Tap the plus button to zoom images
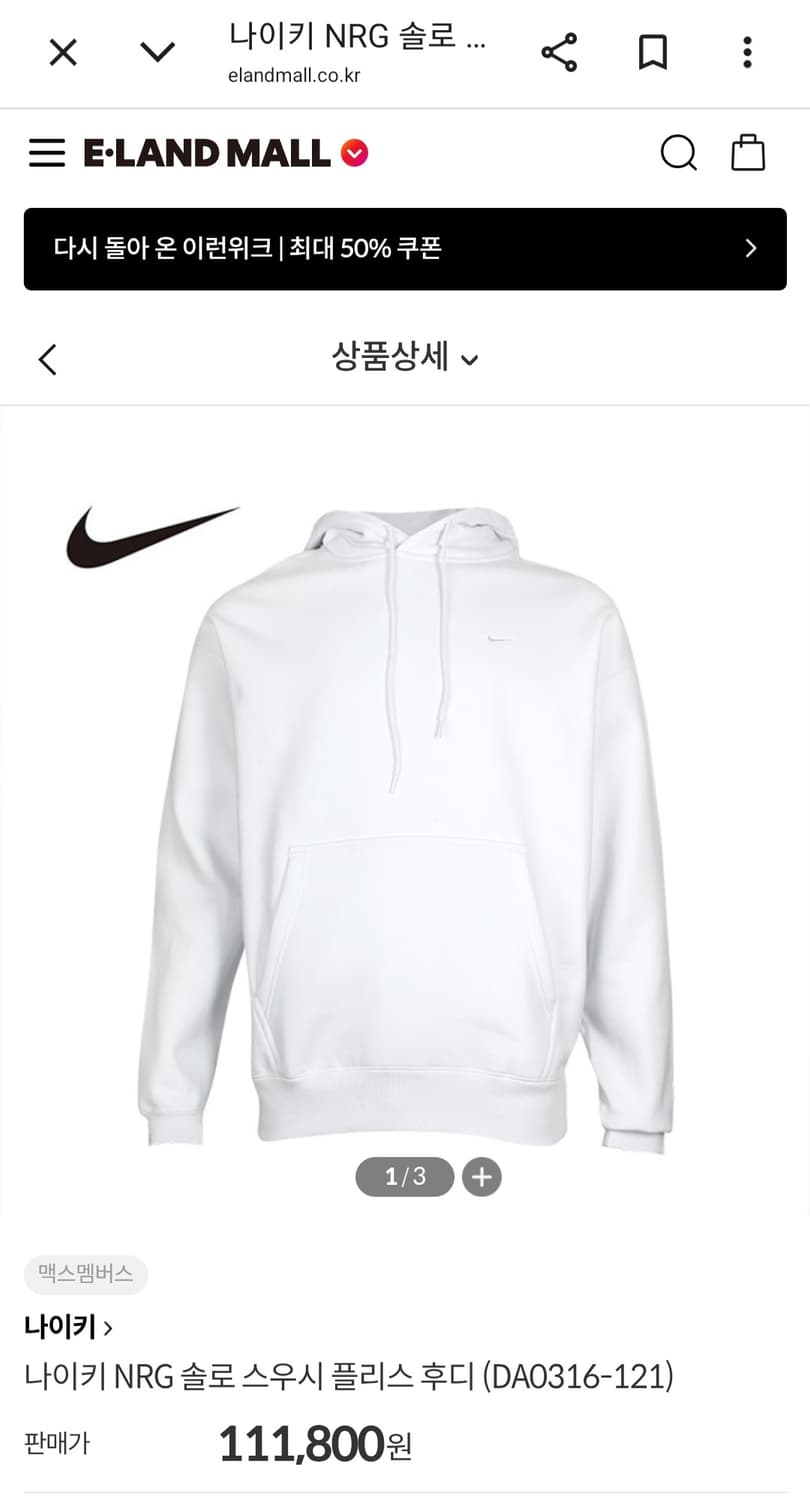Image resolution: width=810 pixels, height=1500 pixels. [x=482, y=1177]
